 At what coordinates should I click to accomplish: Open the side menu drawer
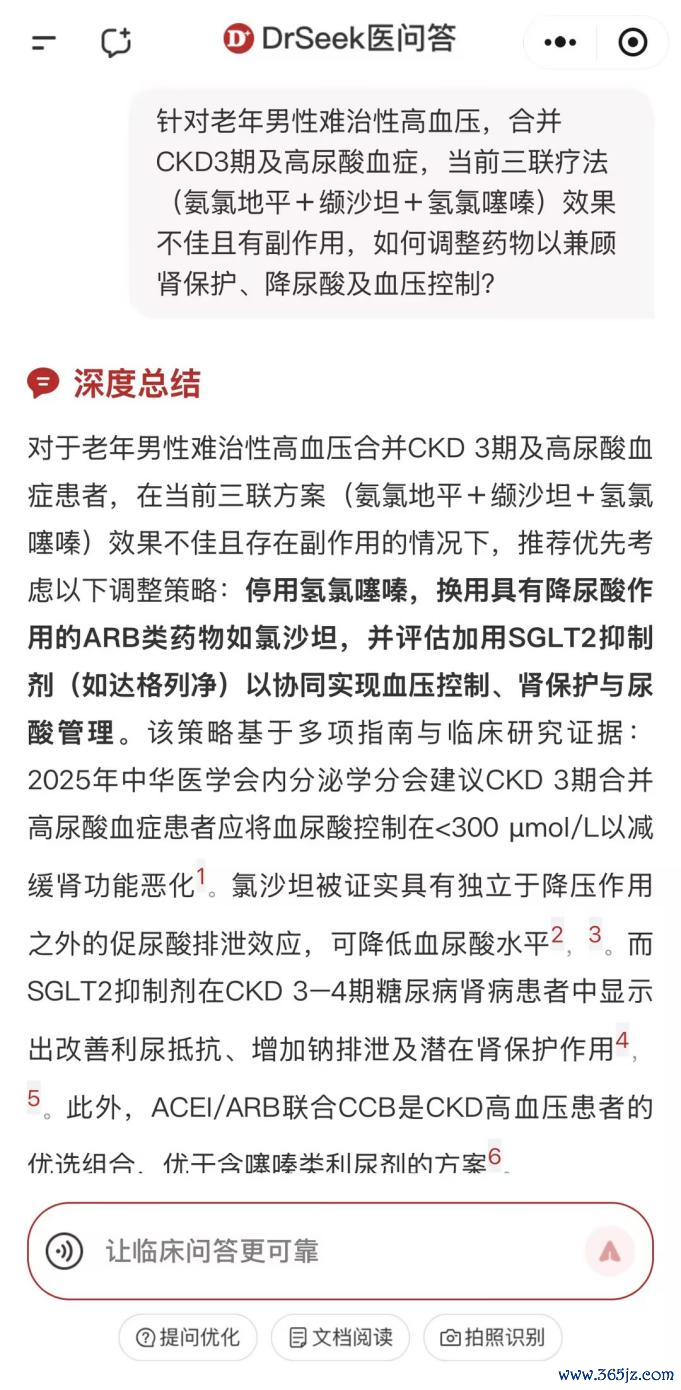tap(44, 42)
